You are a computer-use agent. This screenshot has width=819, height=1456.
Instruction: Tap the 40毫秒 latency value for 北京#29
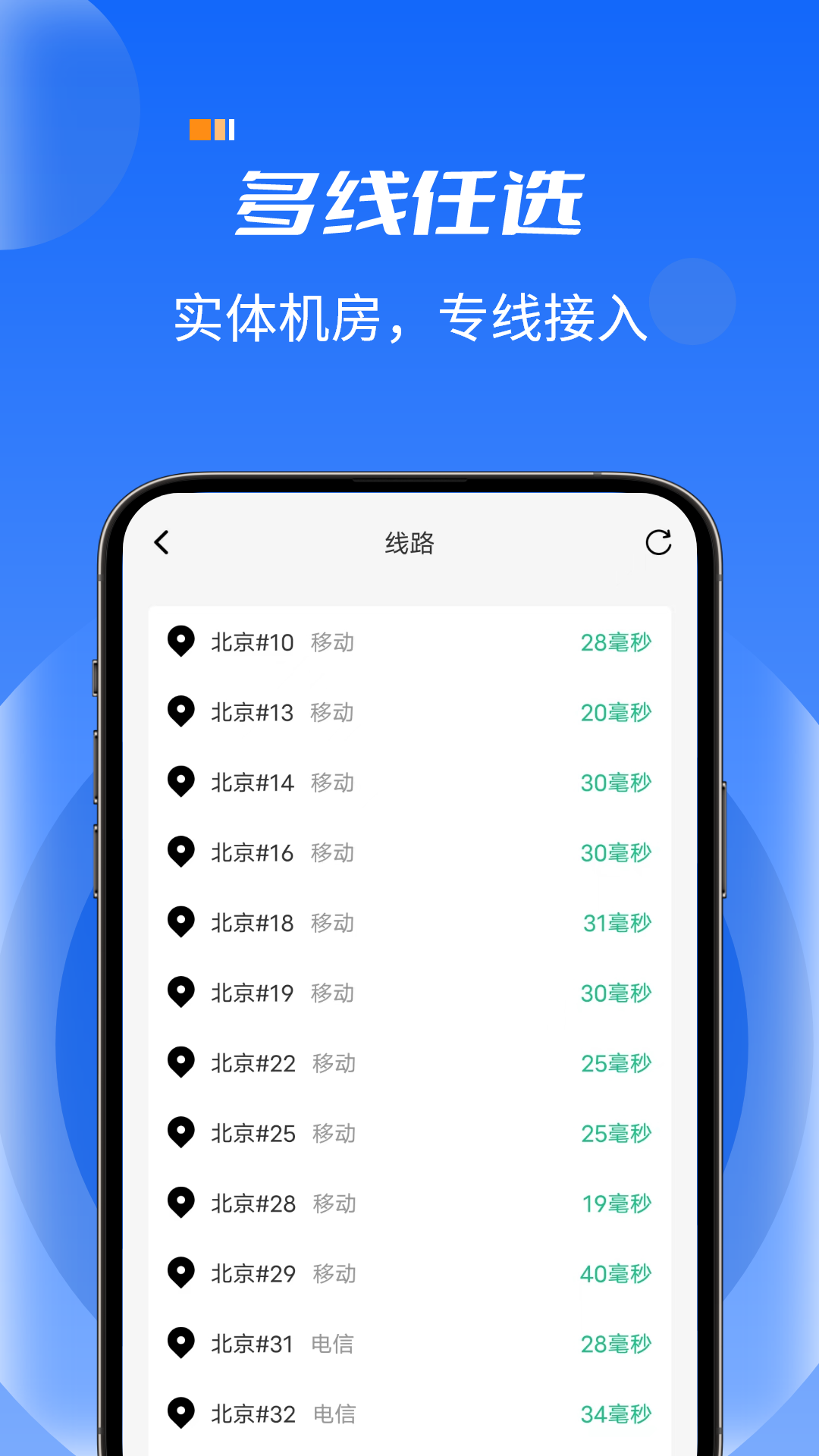coord(614,1274)
